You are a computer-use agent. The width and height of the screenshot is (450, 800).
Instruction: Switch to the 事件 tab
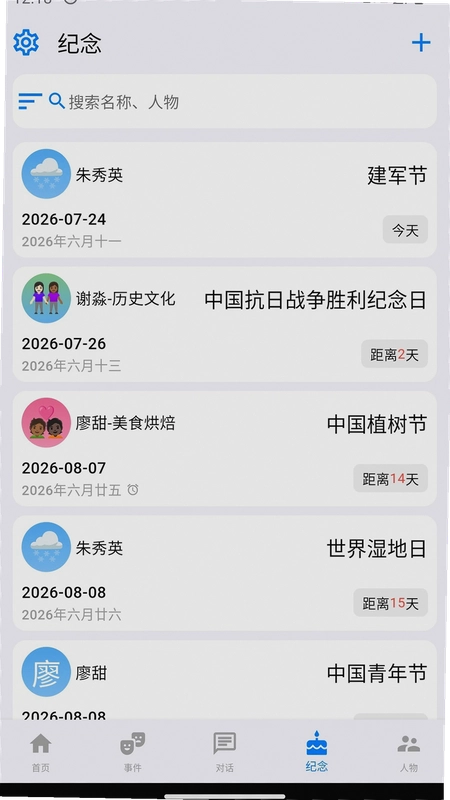click(133, 752)
